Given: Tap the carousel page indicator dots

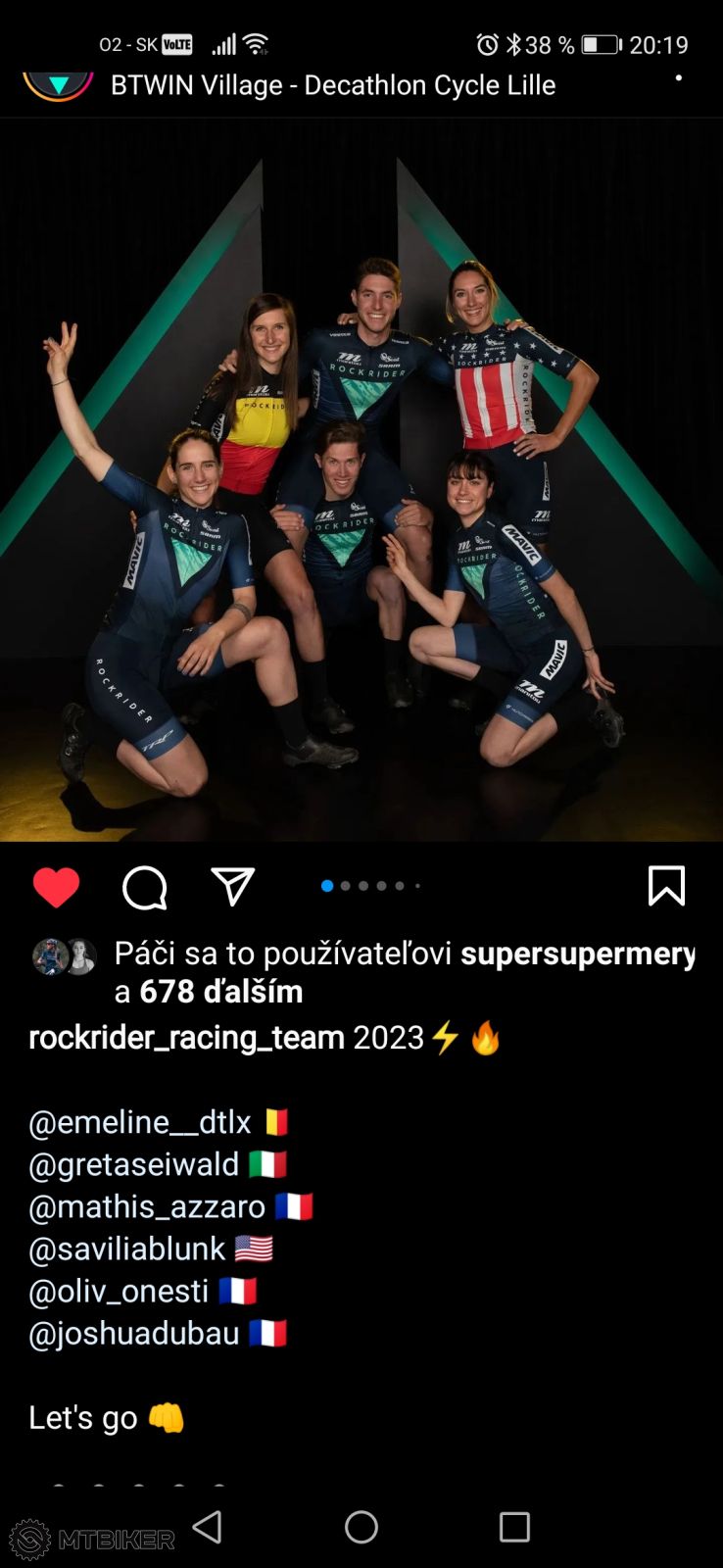Looking at the screenshot, I should tap(371, 886).
